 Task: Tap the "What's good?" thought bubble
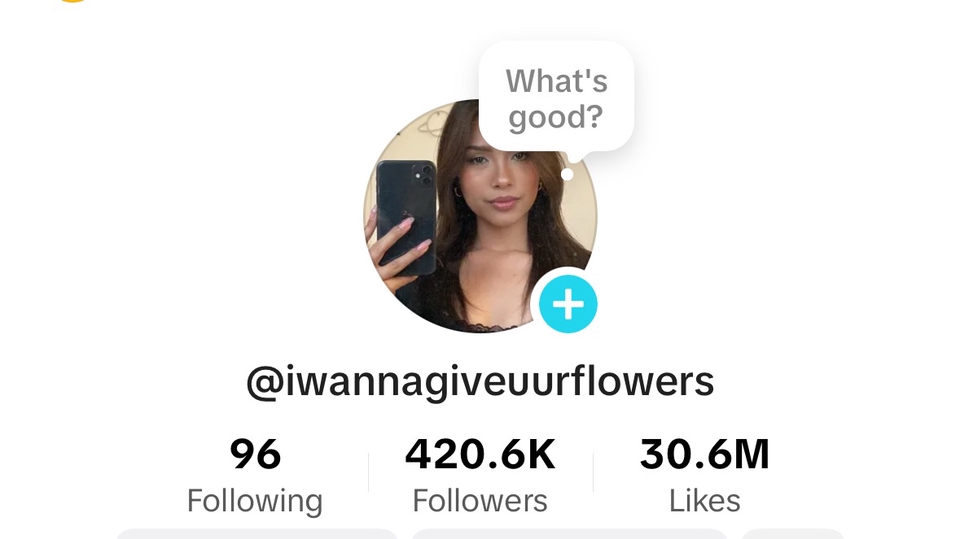point(556,98)
